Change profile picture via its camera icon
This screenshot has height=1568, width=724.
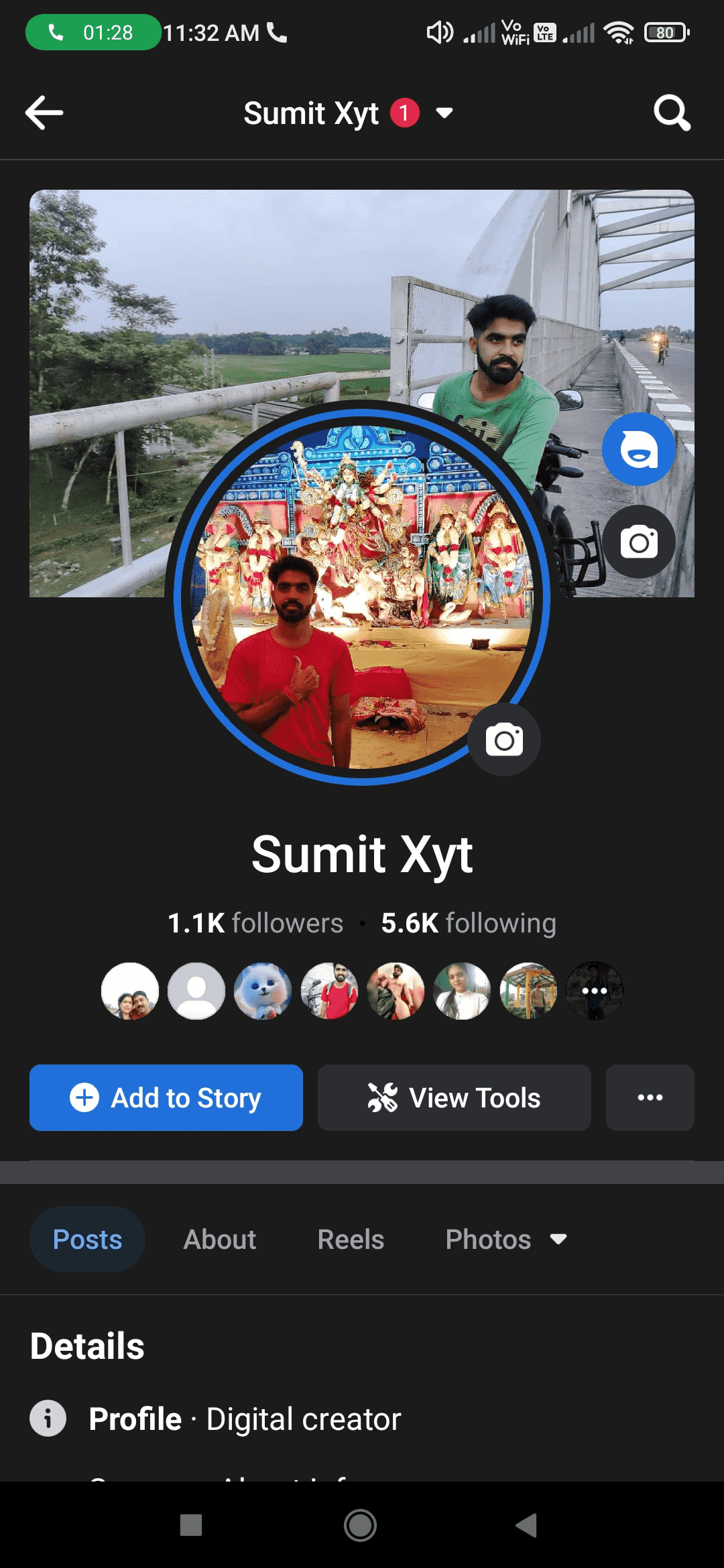504,740
